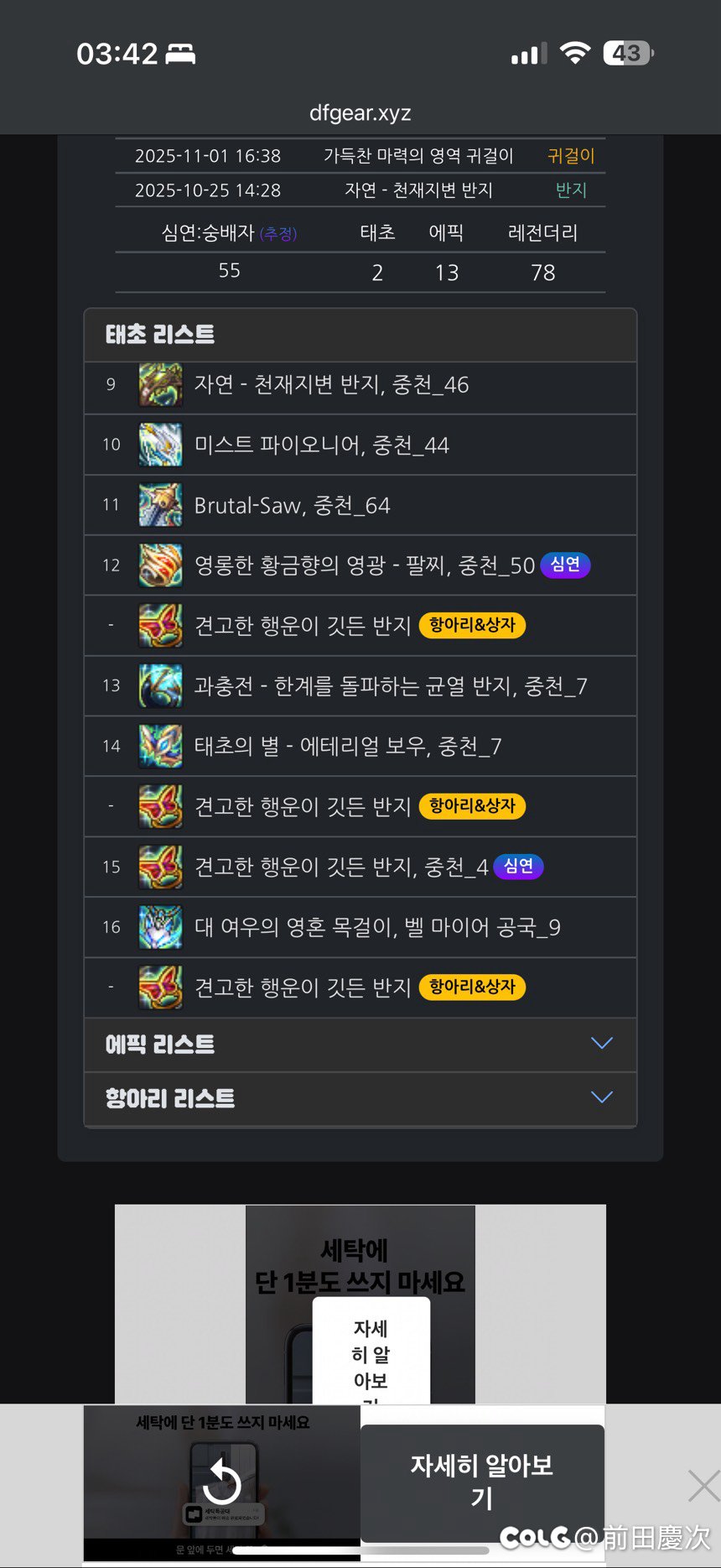Collapse the 태초 리스트 header
The image size is (721, 1568).
(360, 335)
